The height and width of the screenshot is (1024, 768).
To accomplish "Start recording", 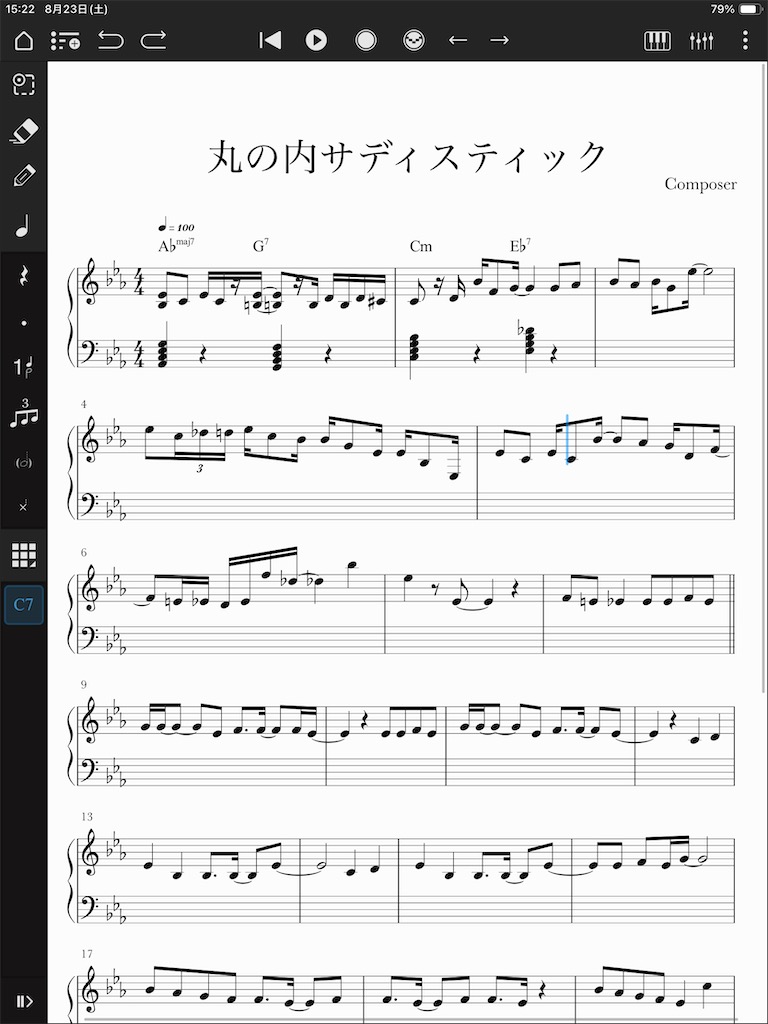I will 365,40.
